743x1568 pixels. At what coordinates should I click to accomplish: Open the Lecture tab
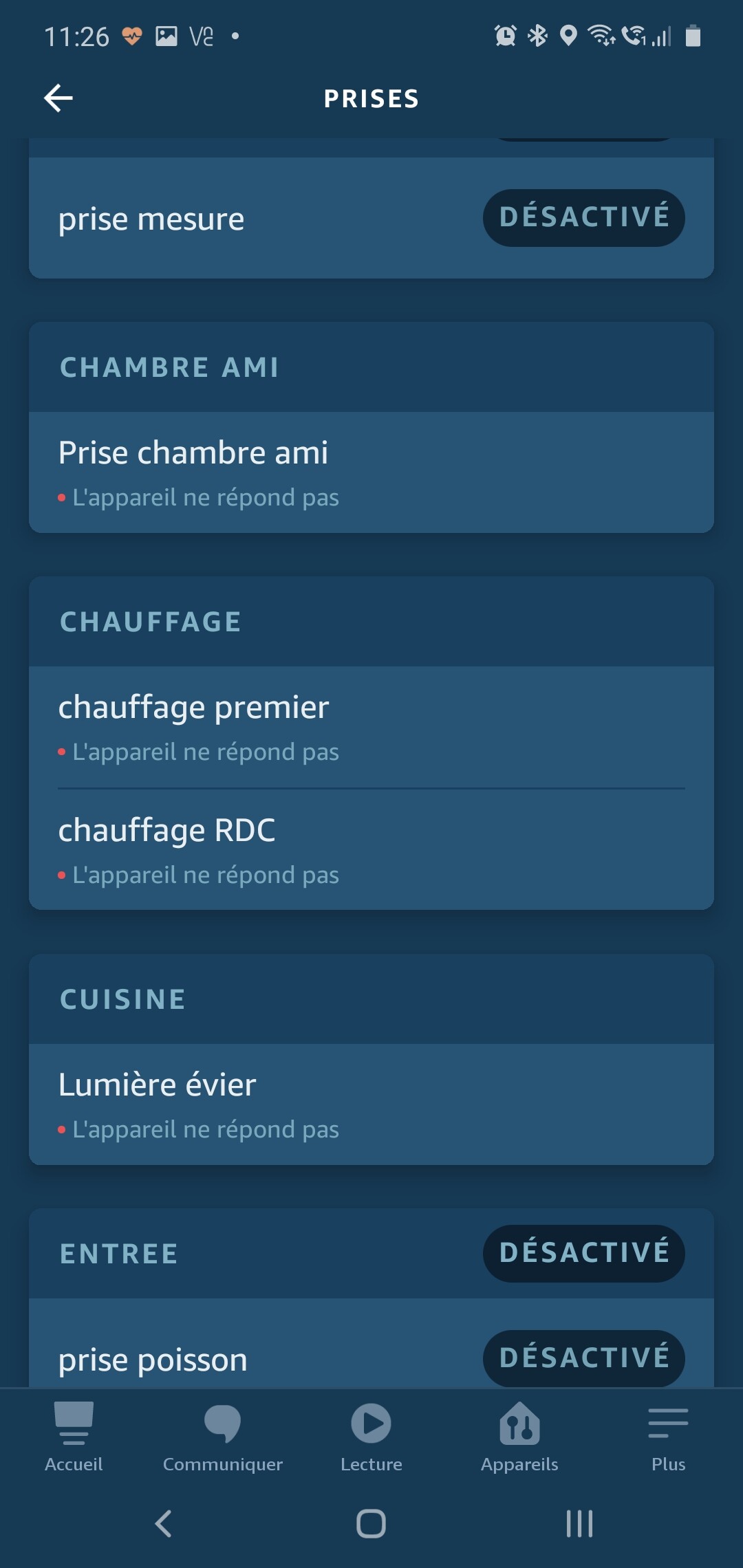(x=371, y=1437)
